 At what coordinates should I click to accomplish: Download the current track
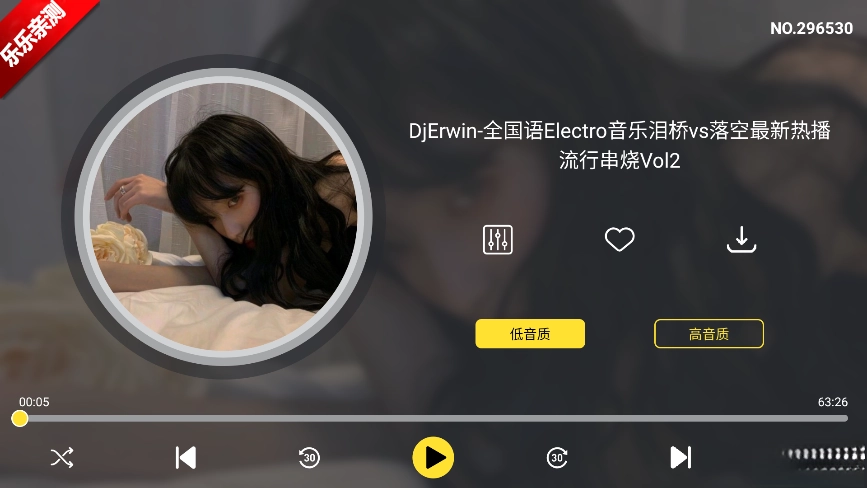[x=741, y=240]
